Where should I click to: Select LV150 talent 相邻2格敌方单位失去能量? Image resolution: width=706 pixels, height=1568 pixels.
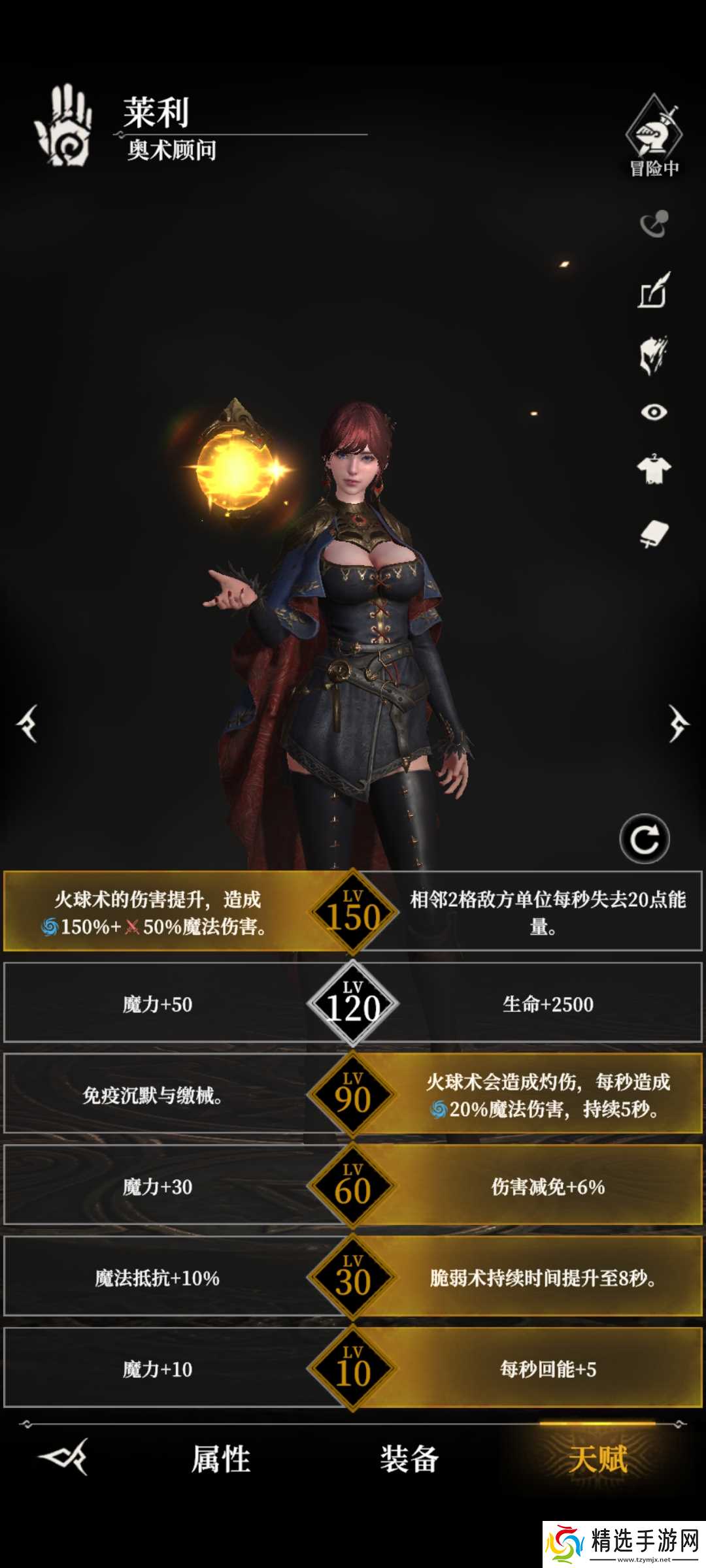pyautogui.click(x=548, y=912)
